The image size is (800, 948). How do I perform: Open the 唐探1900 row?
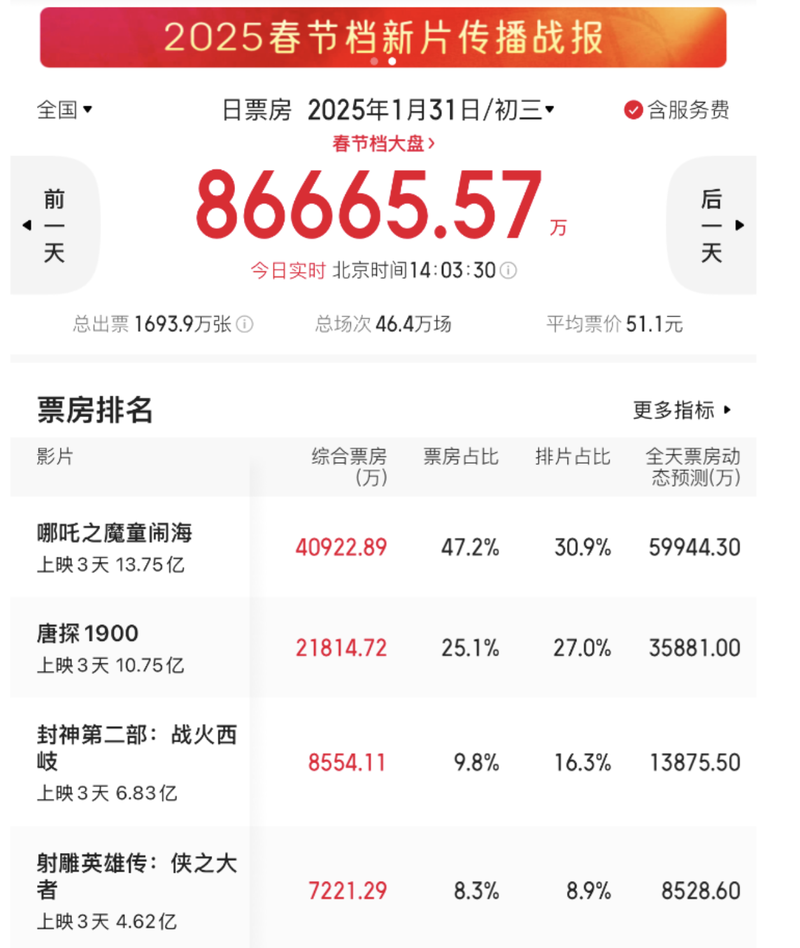383,648
